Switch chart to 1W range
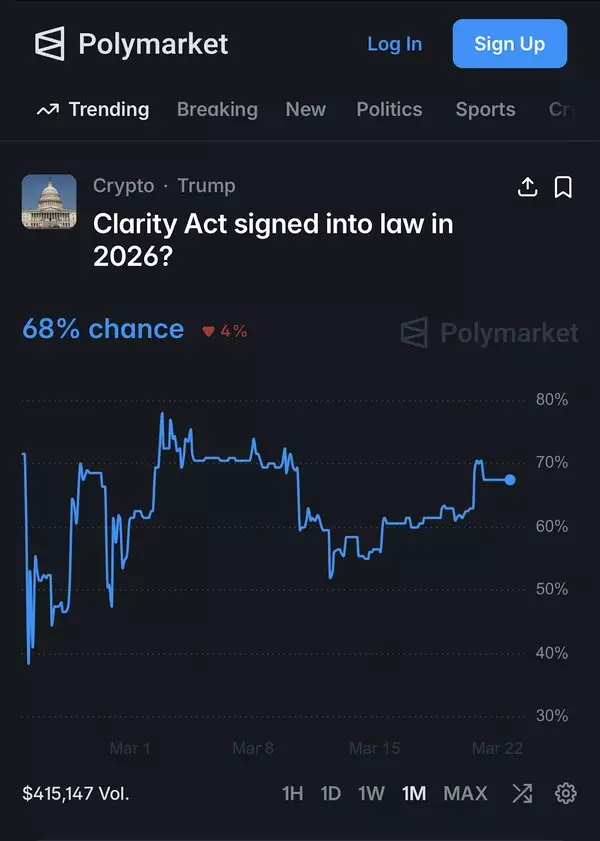Viewport: 600px width, 841px height. pyautogui.click(x=371, y=794)
